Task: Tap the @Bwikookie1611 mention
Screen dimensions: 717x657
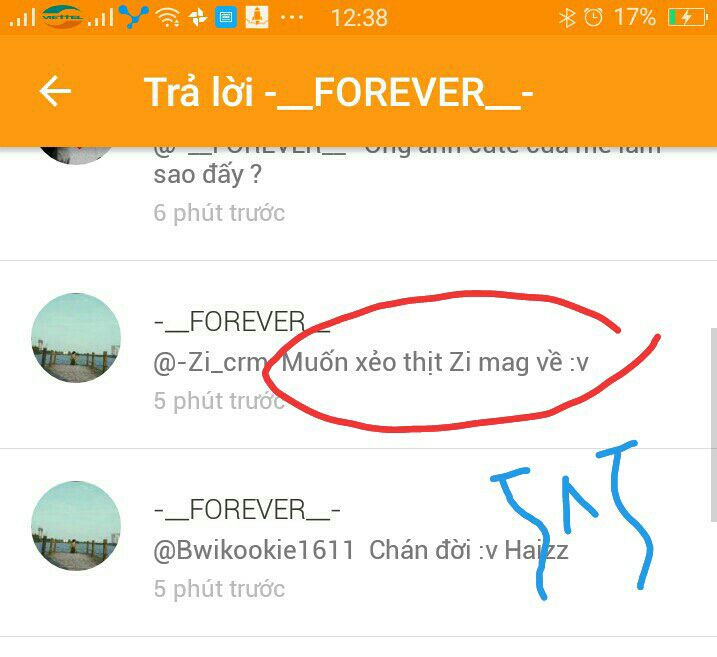Action: tap(254, 550)
